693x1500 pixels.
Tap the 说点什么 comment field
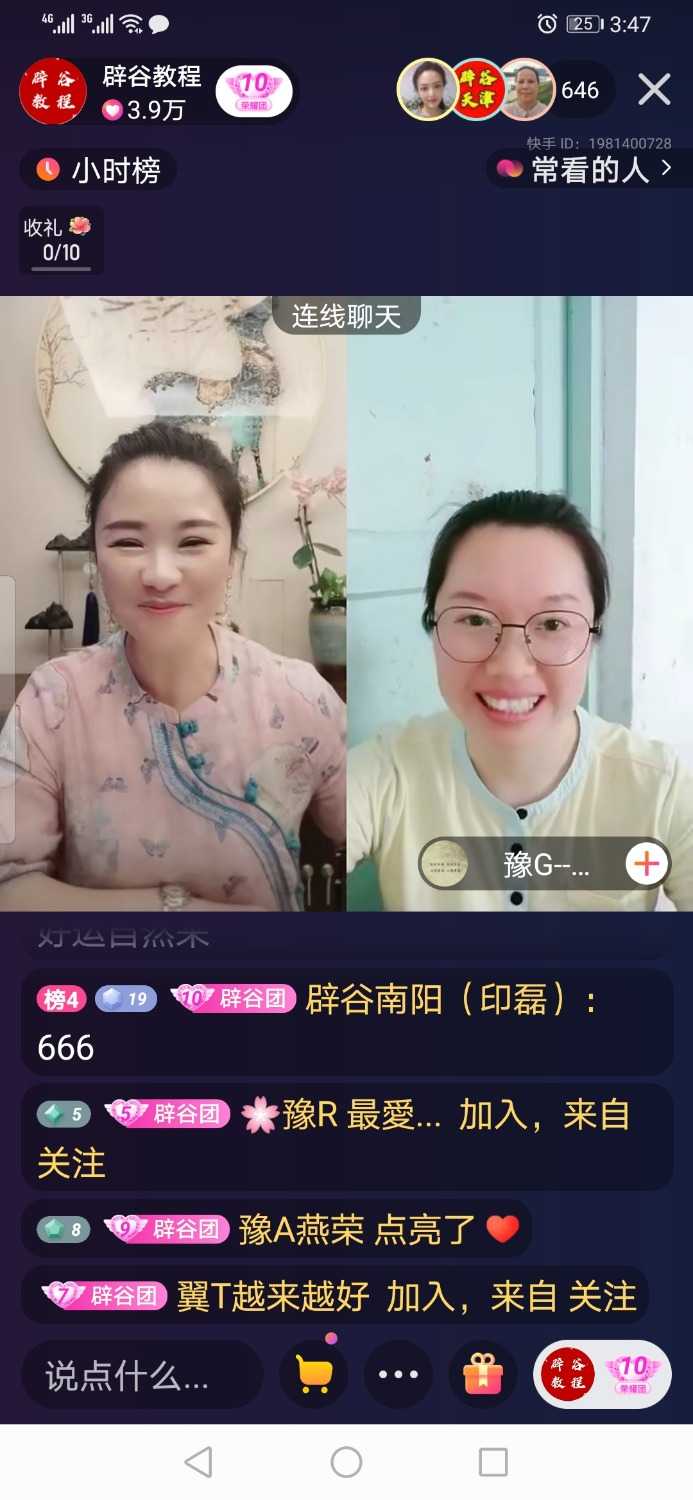pos(140,1376)
